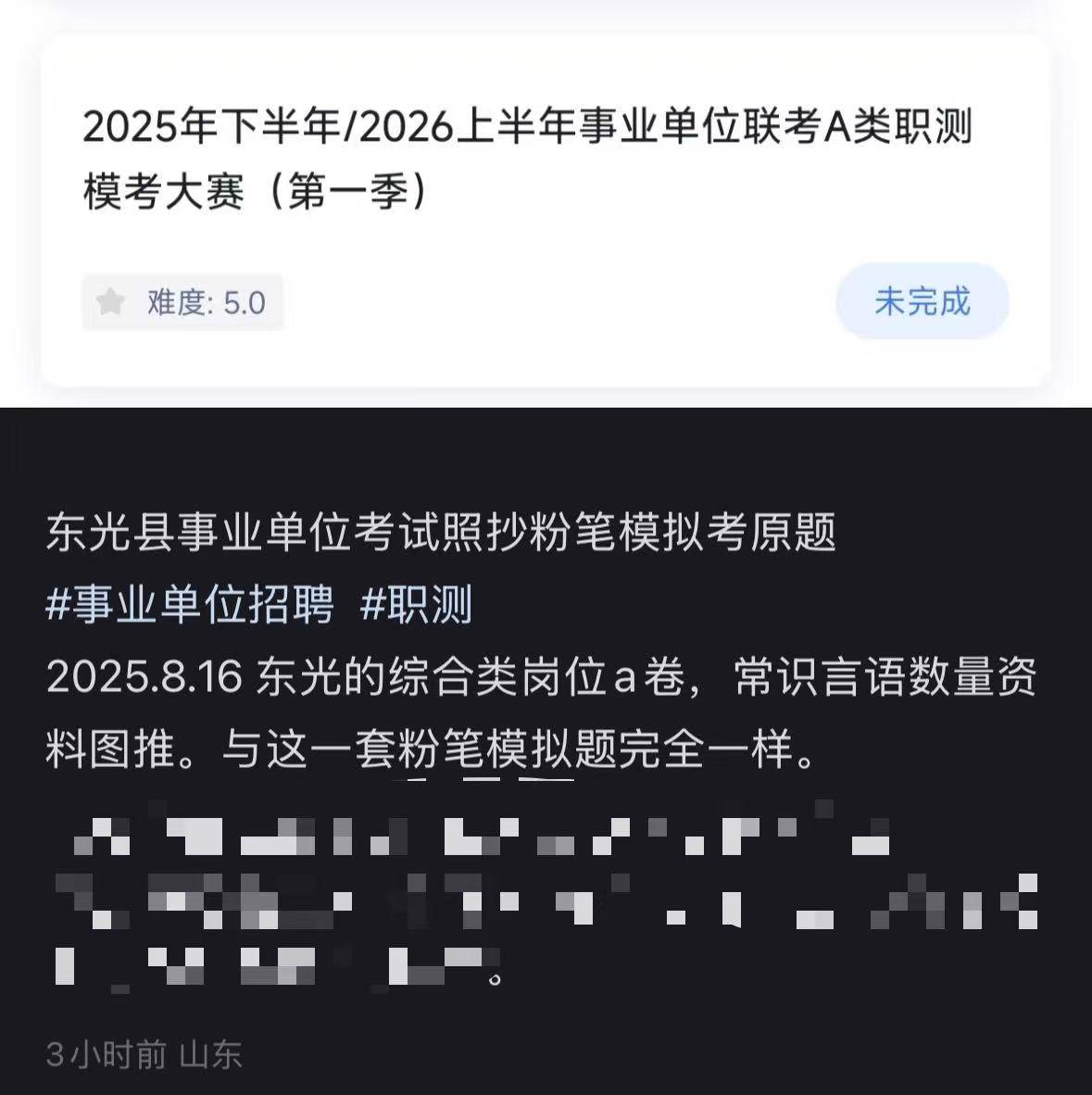
Task: Open the #事业单位招聘 hashtag
Action: (190, 605)
